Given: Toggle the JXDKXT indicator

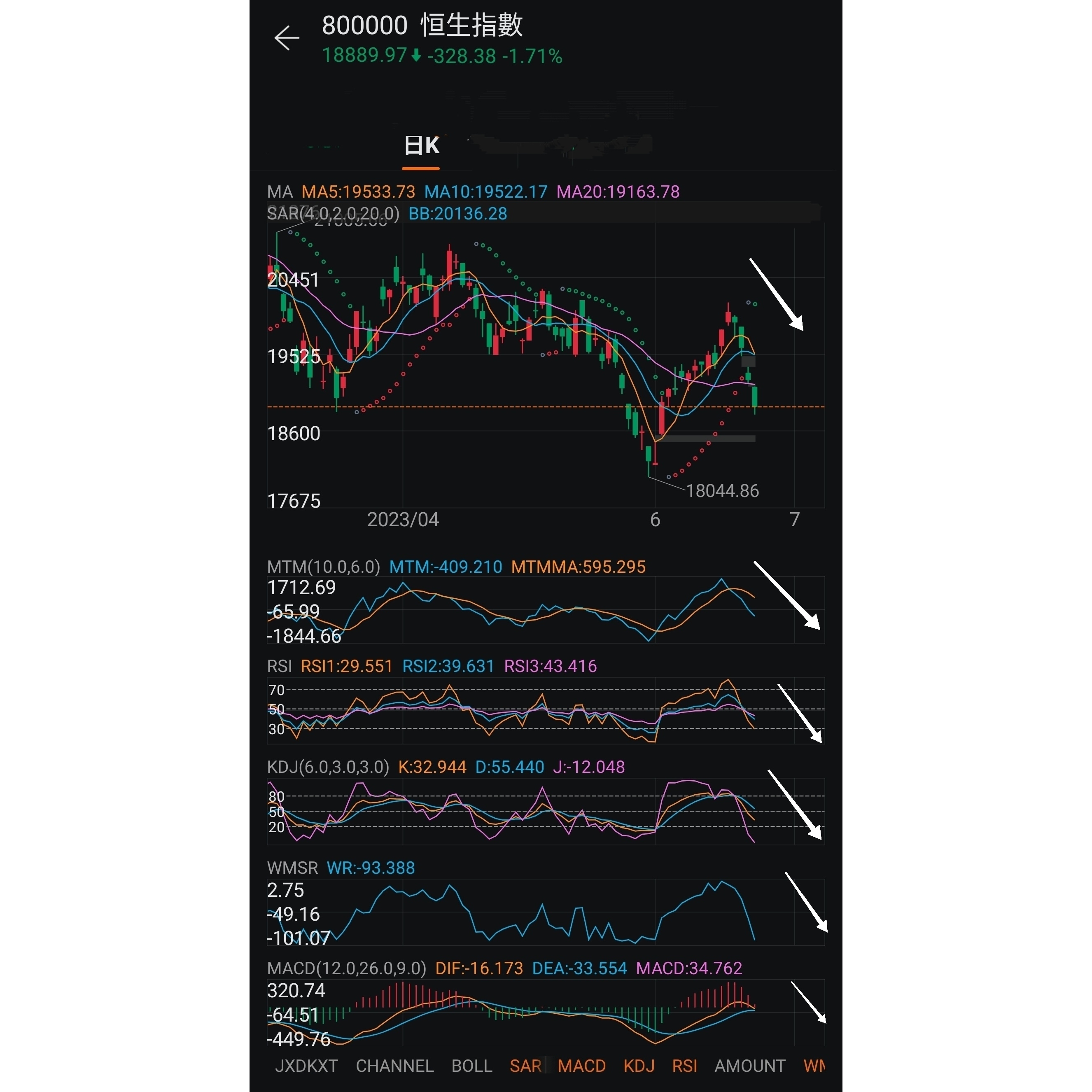Looking at the screenshot, I should point(306,1066).
